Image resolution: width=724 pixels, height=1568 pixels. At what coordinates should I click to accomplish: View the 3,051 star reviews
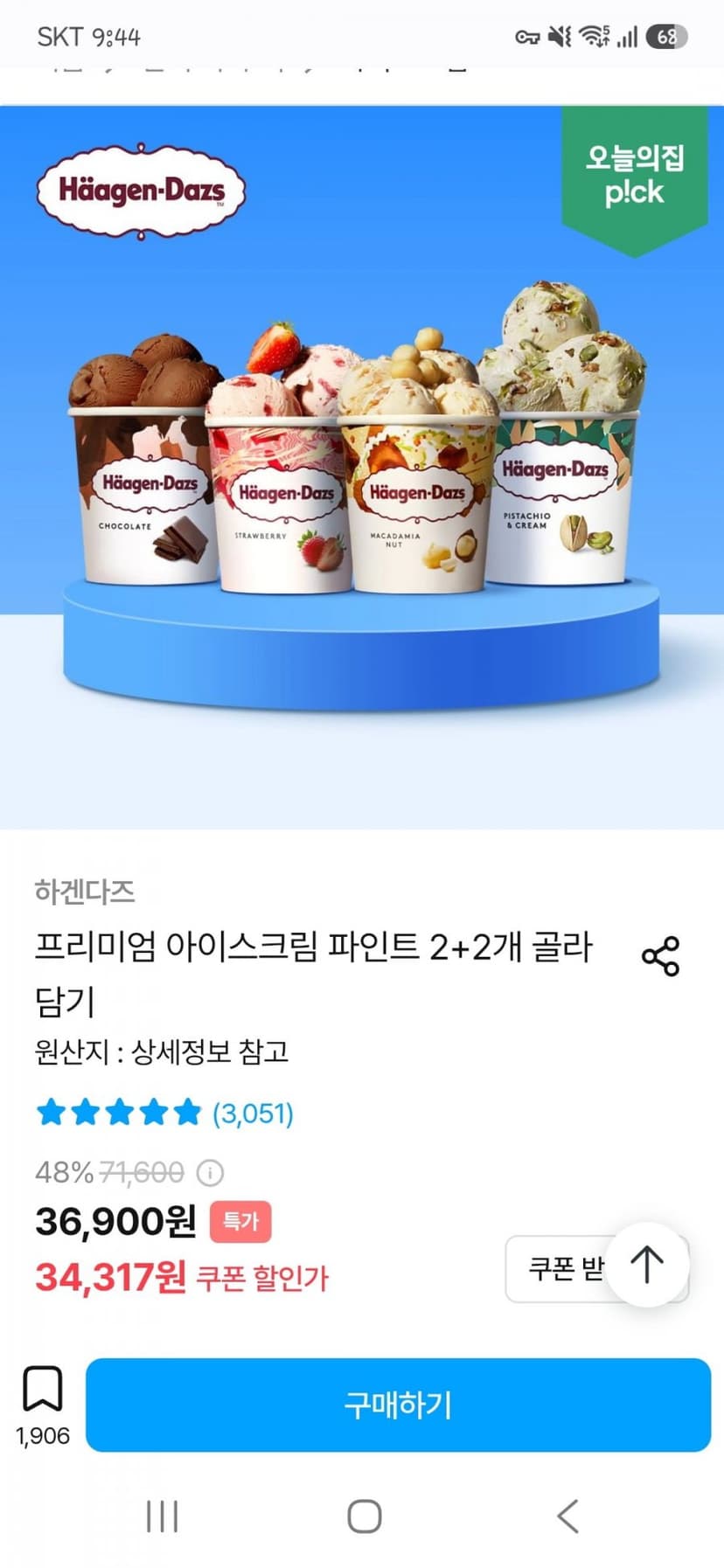[x=164, y=1113]
